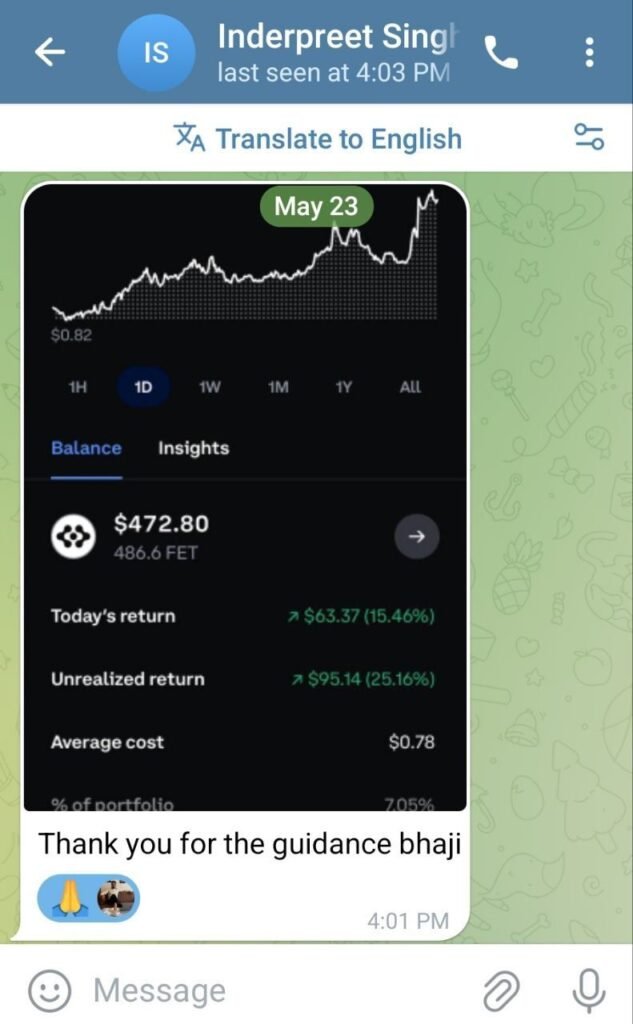Start a voice call with Inderpreet
The width and height of the screenshot is (633, 1024).
click(x=501, y=52)
